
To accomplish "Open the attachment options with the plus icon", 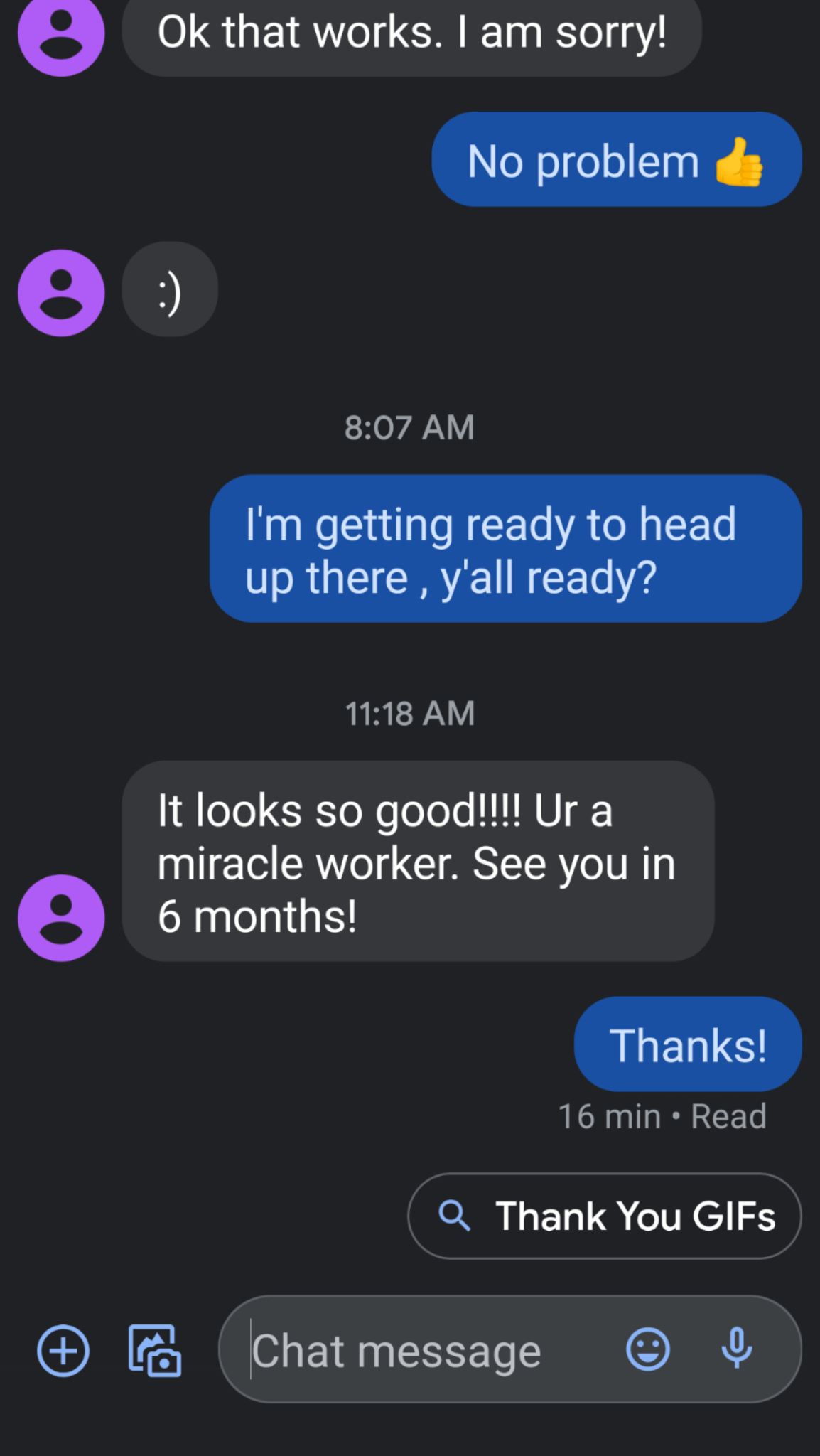I will (x=62, y=1349).
